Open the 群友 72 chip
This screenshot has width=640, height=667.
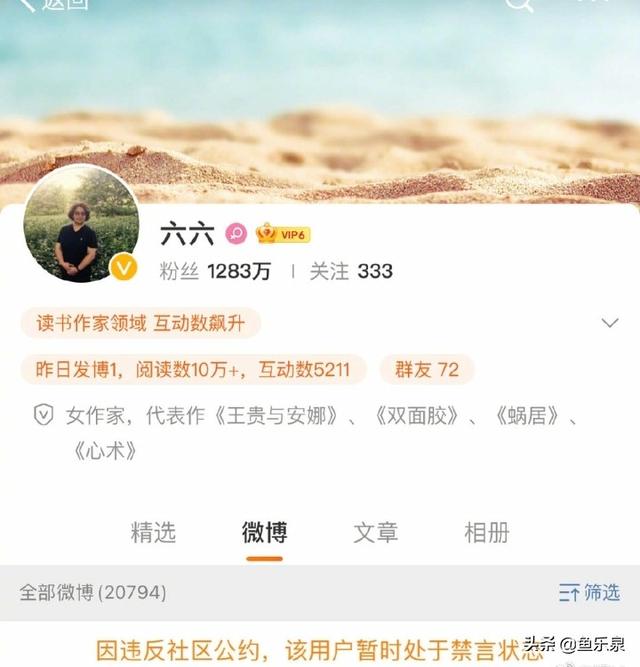[x=427, y=369]
